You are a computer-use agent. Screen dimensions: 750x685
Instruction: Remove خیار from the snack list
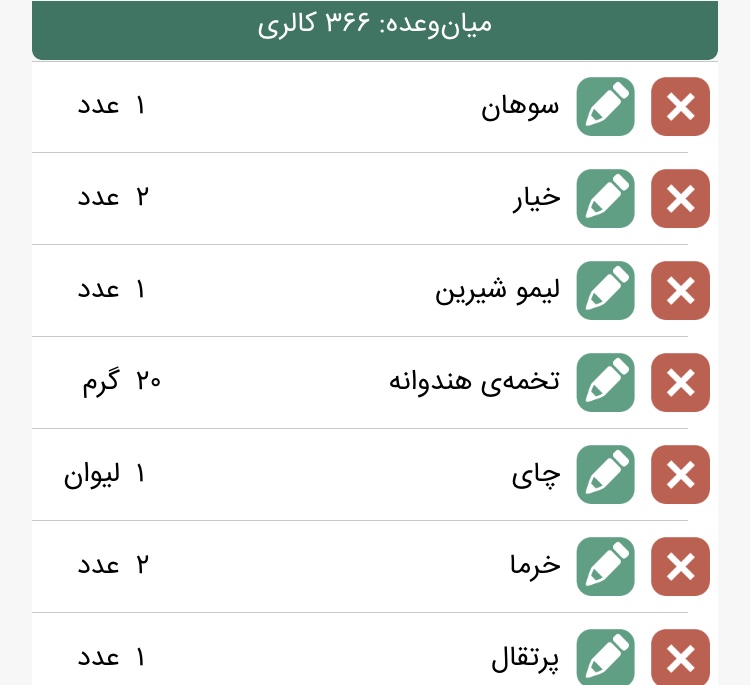coord(680,198)
